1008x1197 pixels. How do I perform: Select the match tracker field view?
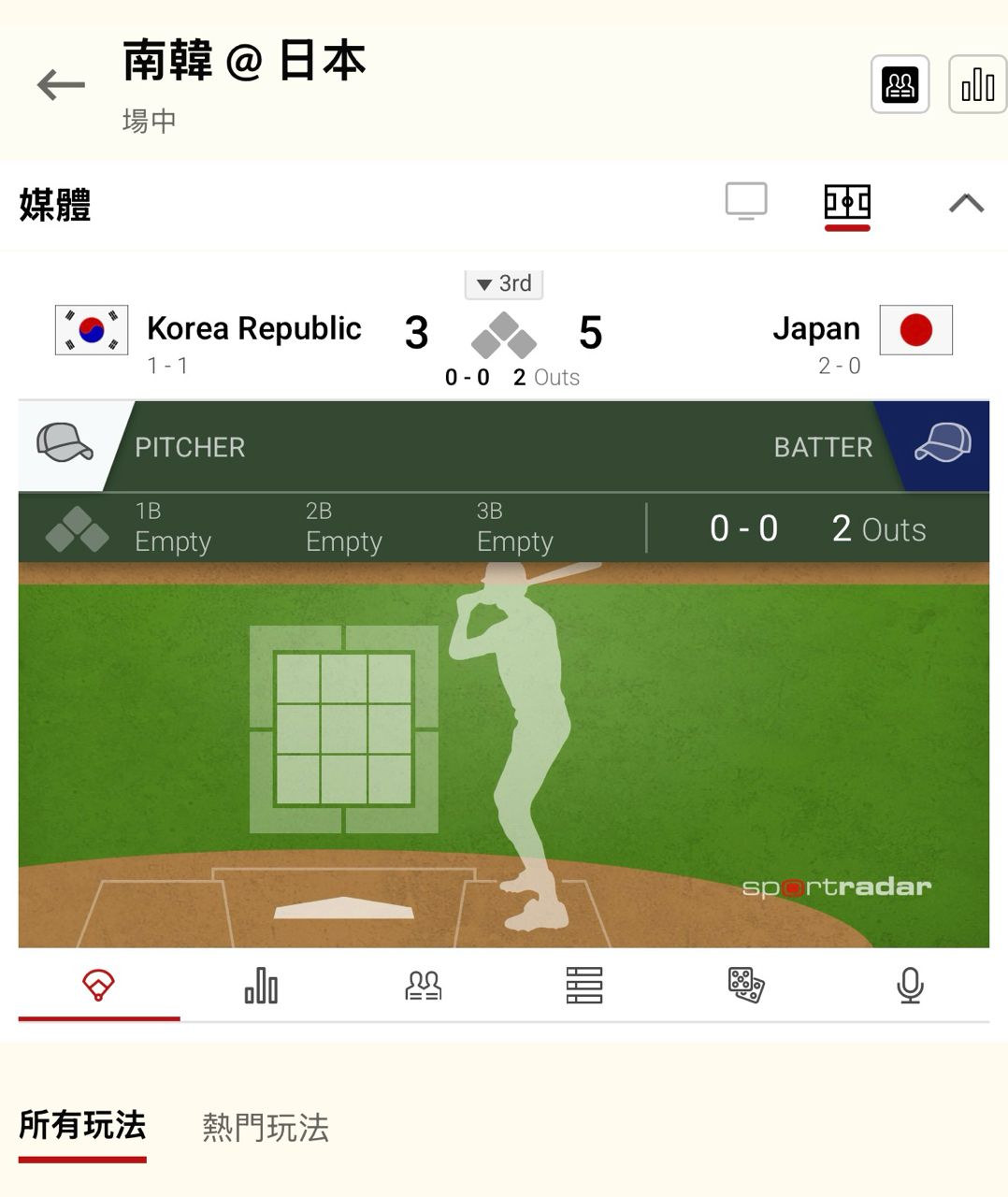pos(847,202)
